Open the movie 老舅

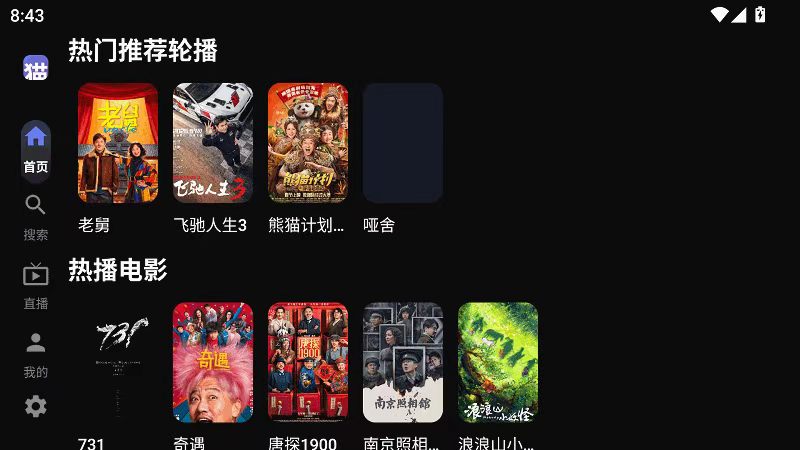[118, 143]
